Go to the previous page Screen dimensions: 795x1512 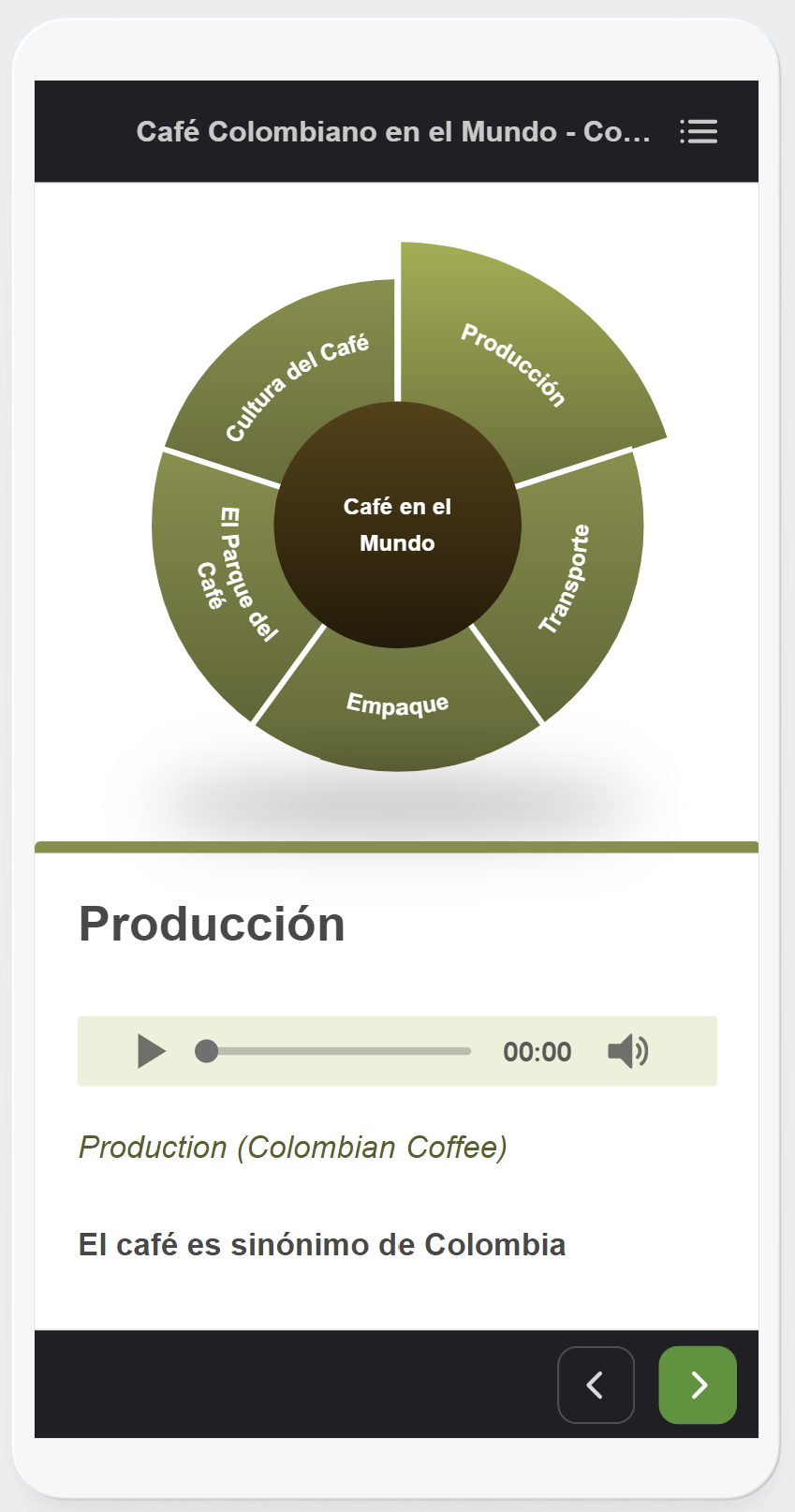[x=596, y=1385]
